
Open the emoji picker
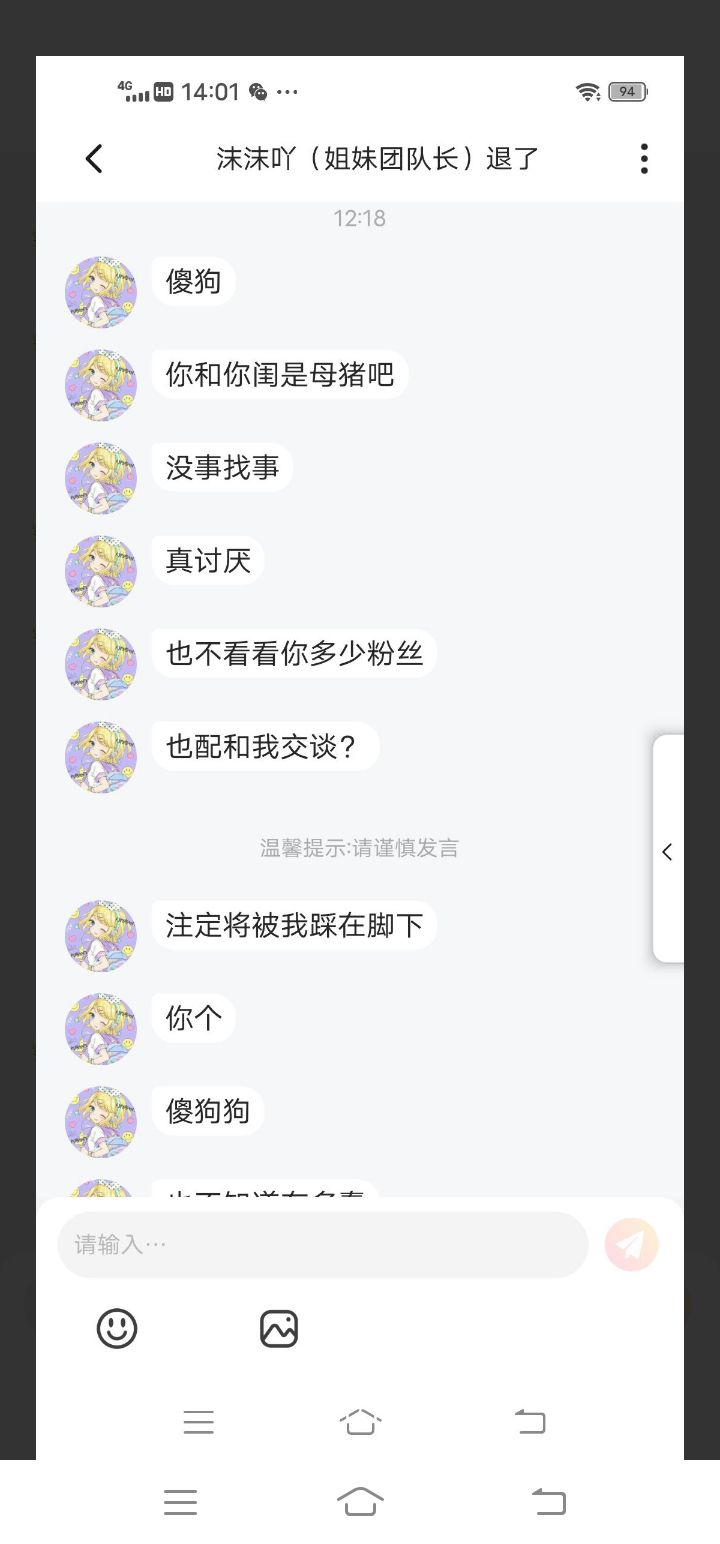point(117,1329)
